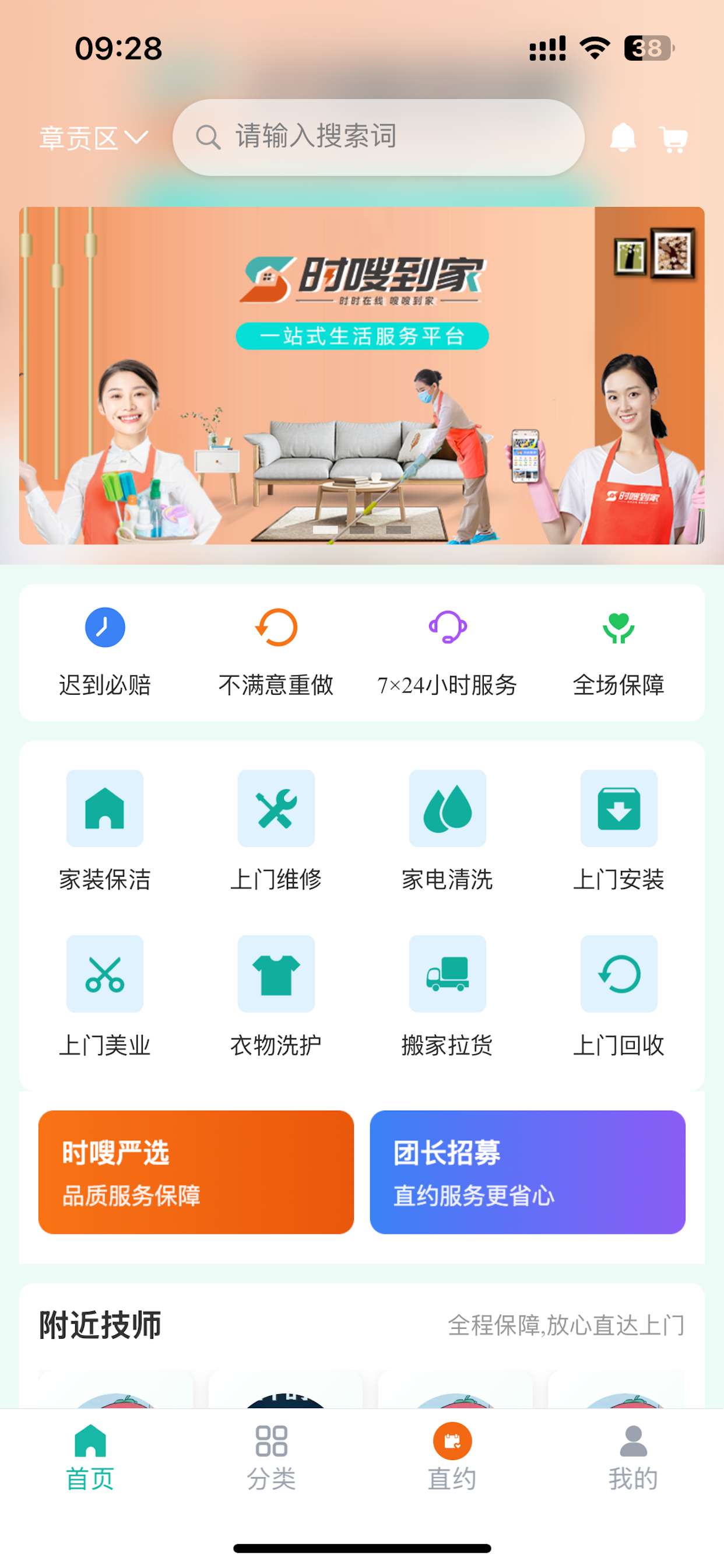The width and height of the screenshot is (724, 1568).
Task: Open the 时嗖严选 orange card
Action: coord(196,1172)
